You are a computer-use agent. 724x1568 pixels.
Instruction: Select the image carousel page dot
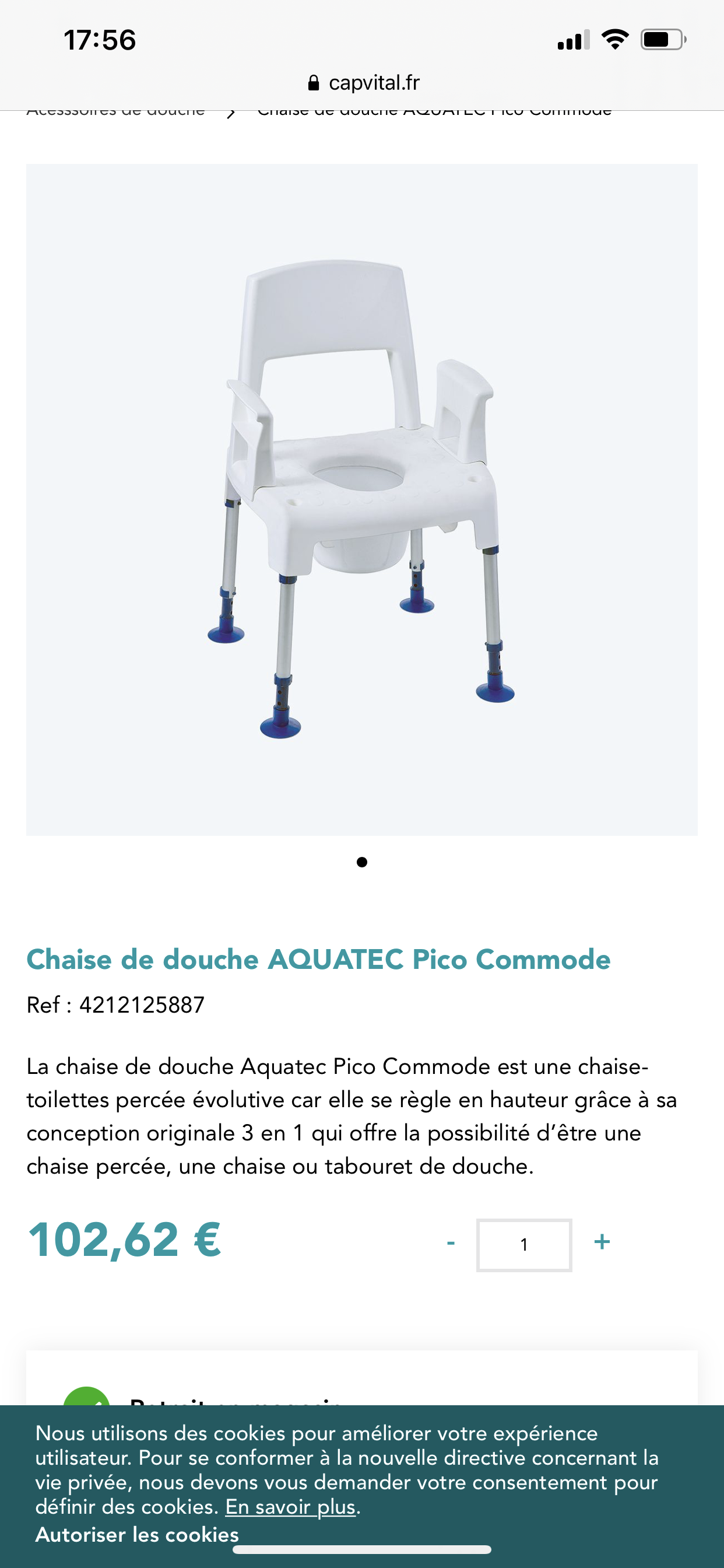pos(362,862)
